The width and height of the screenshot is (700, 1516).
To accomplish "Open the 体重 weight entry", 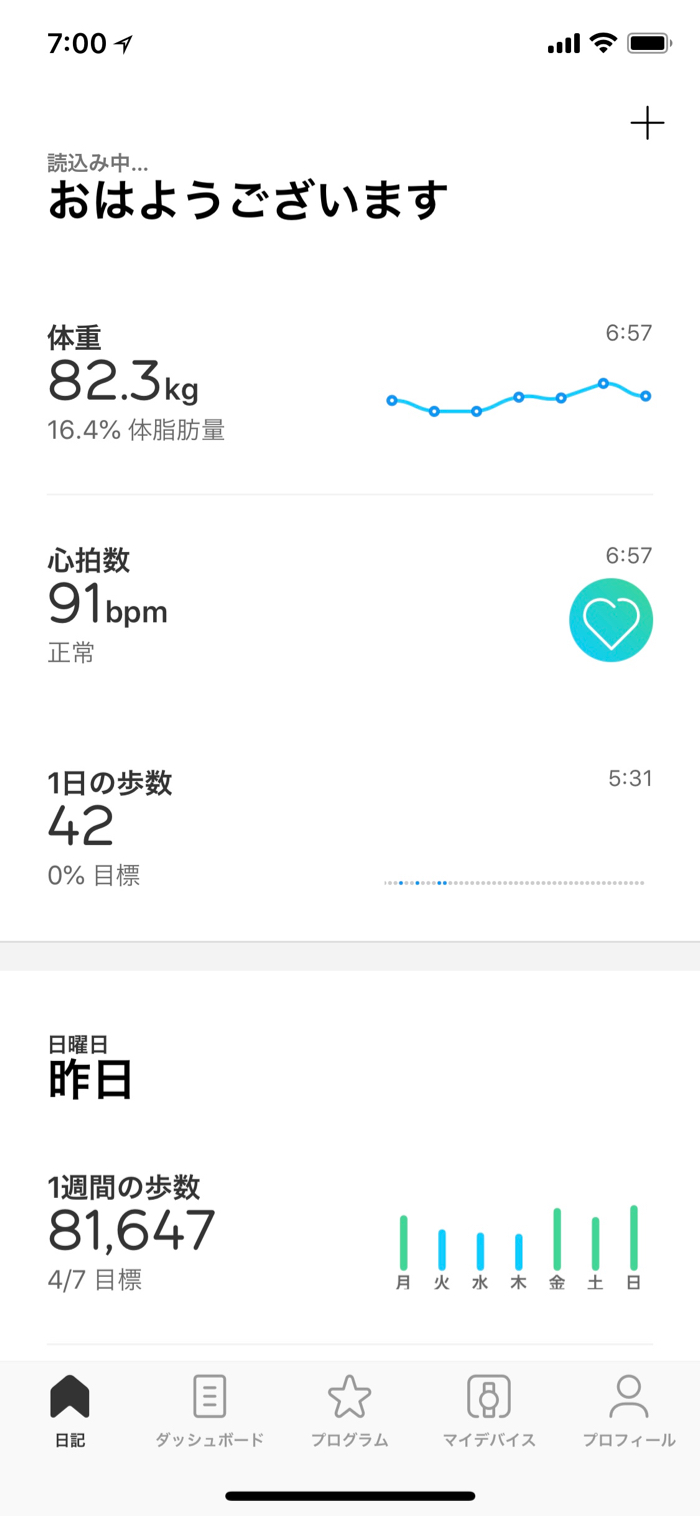I will [350, 384].
